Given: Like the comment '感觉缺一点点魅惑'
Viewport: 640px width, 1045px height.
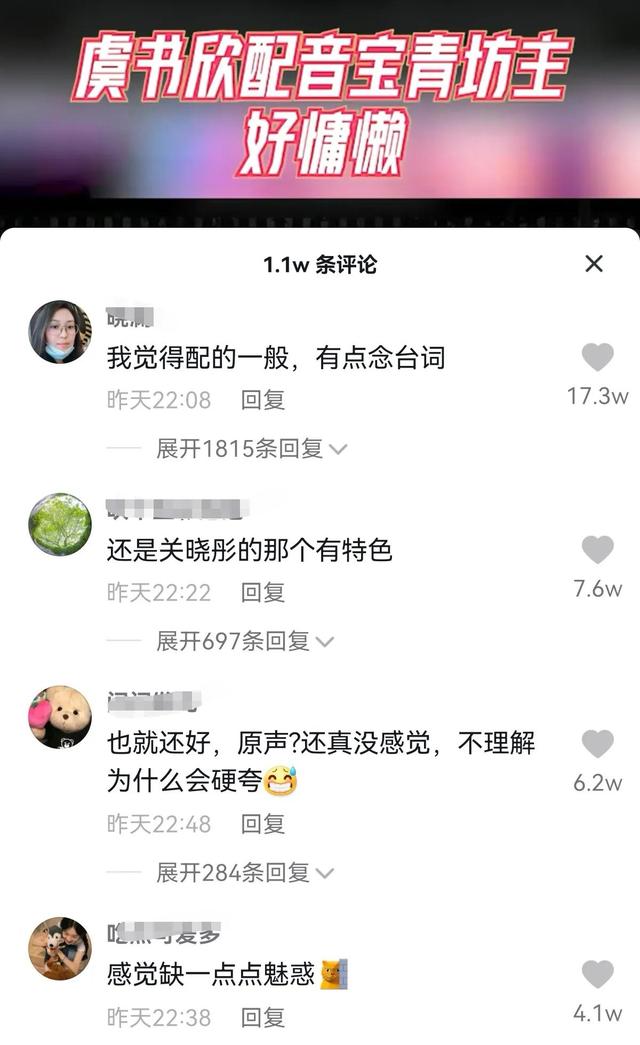Looking at the screenshot, I should (597, 974).
